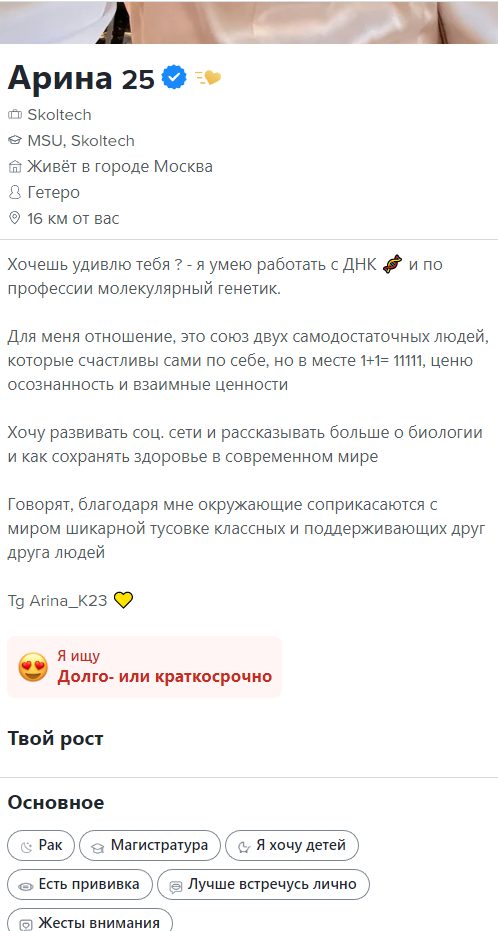Tap the blue verified badge next to Арина
The height and width of the screenshot is (931, 498).
(174, 78)
